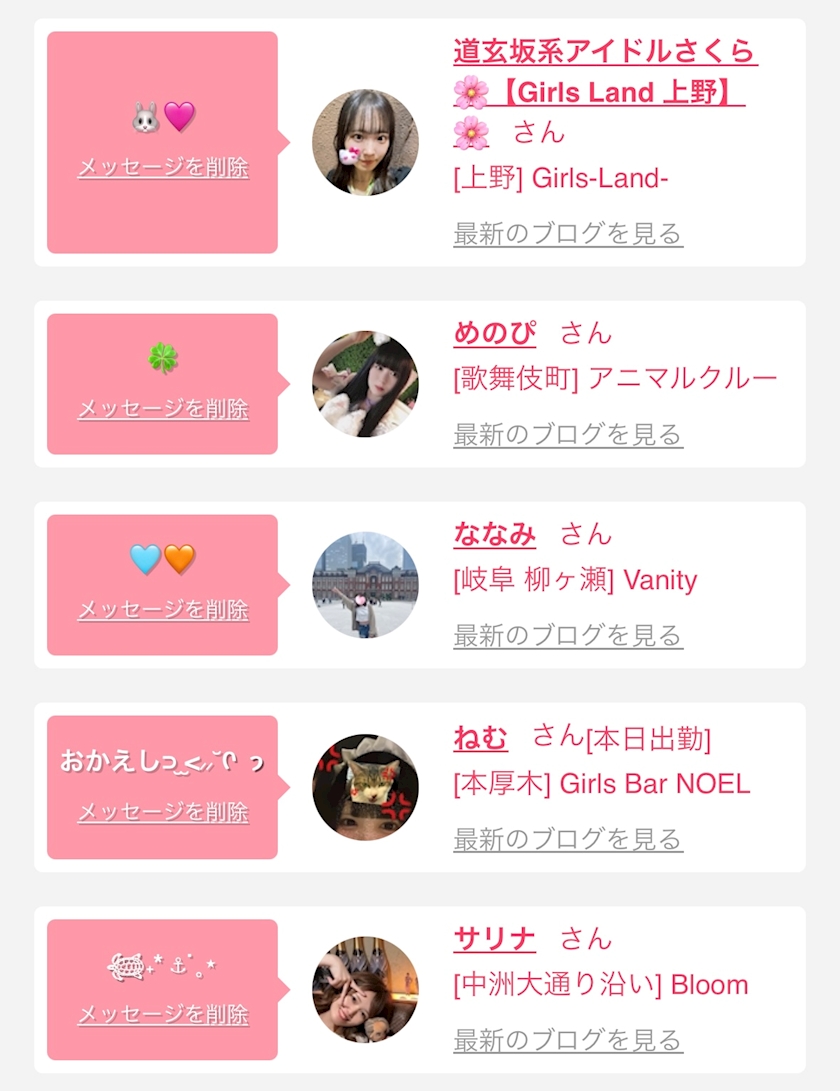Delete the rabbit and heart emoji message
Image resolution: width=840 pixels, height=1091 pixels.
(163, 167)
